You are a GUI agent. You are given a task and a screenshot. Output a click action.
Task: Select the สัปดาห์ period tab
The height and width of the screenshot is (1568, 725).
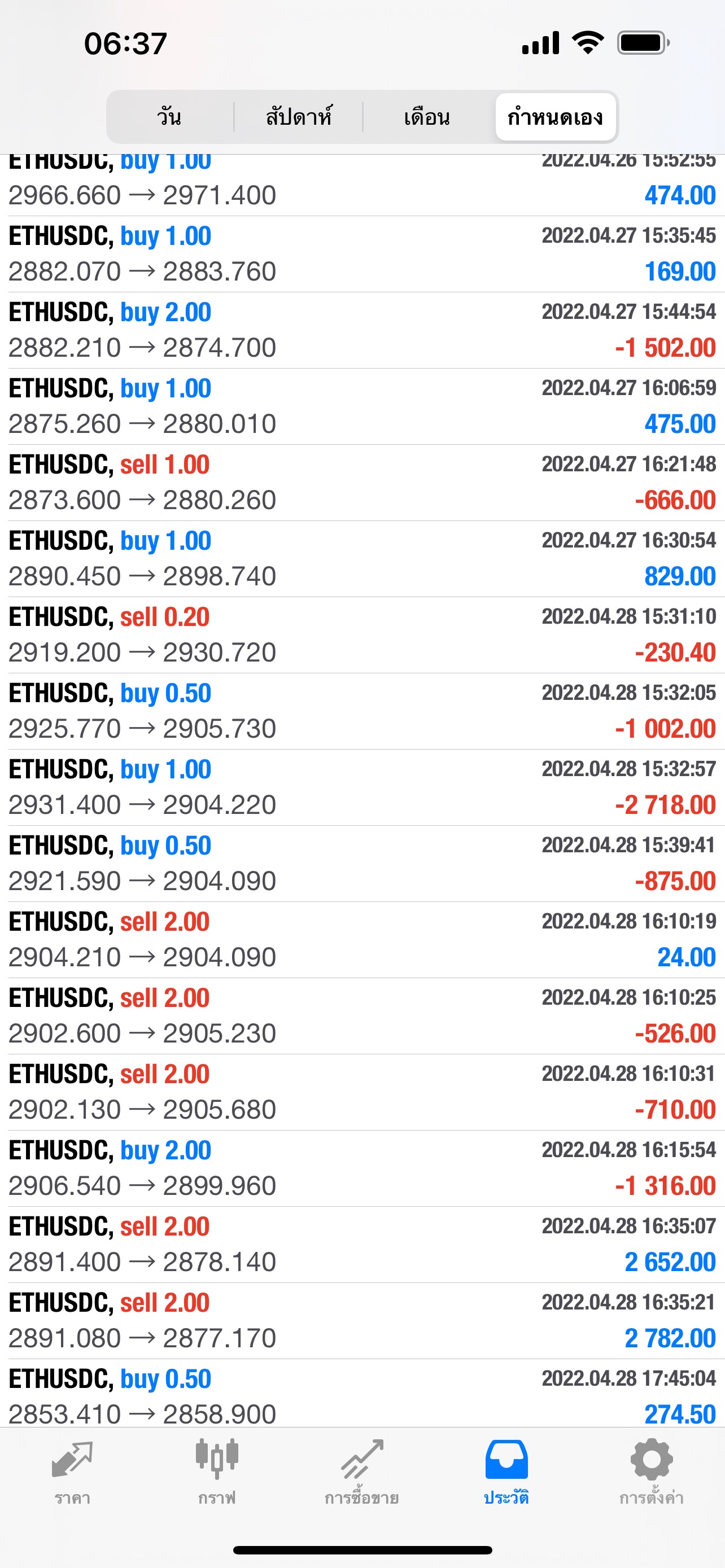tap(298, 116)
